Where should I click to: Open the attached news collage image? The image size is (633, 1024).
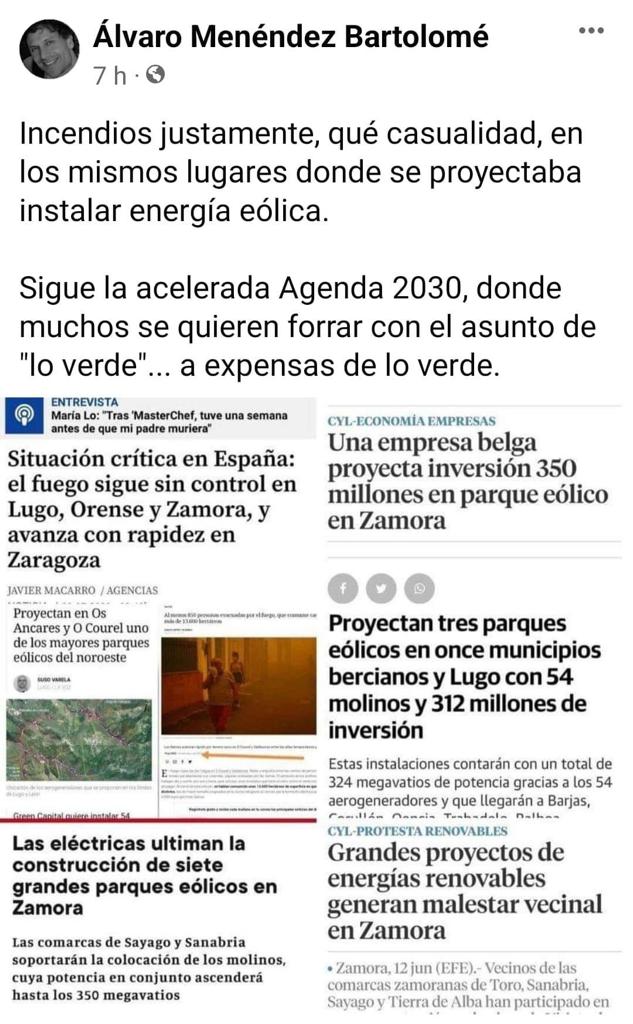point(316,700)
